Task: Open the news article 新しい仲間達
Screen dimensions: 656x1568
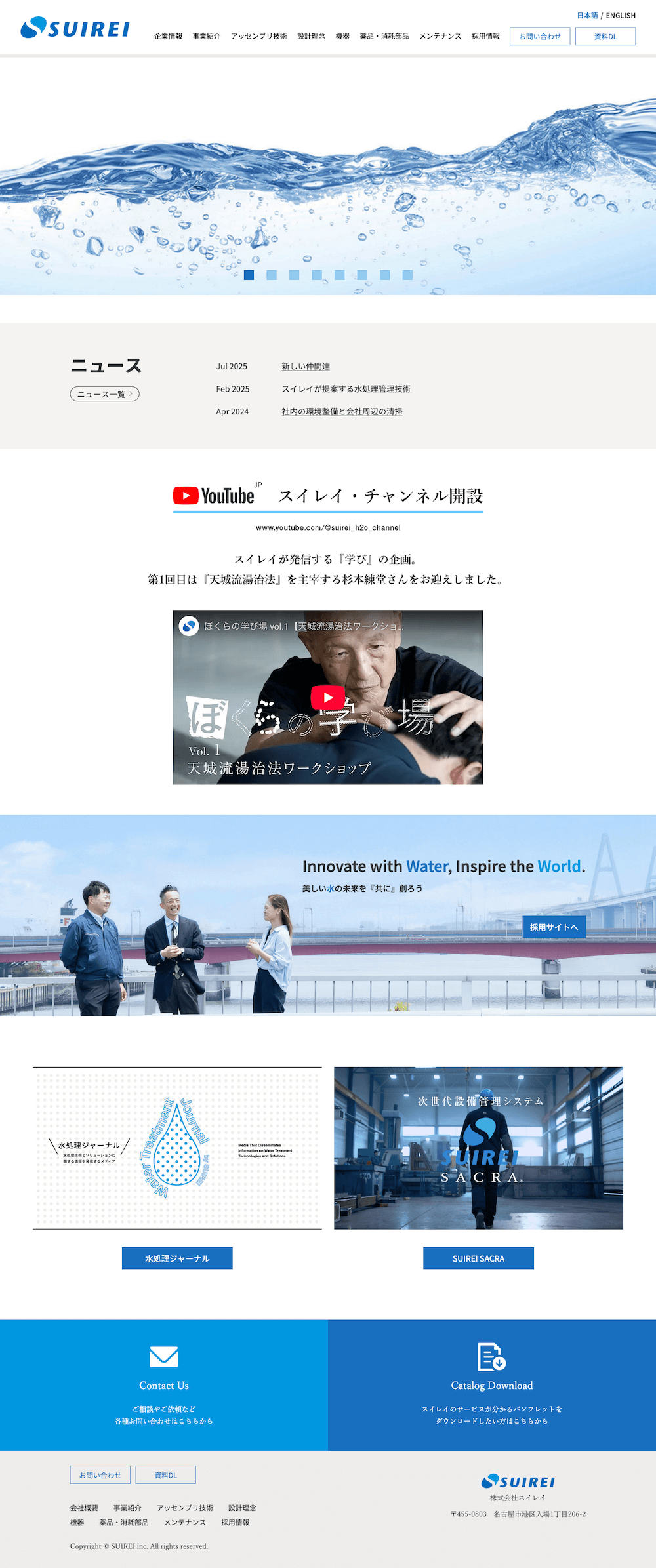Action: point(306,367)
